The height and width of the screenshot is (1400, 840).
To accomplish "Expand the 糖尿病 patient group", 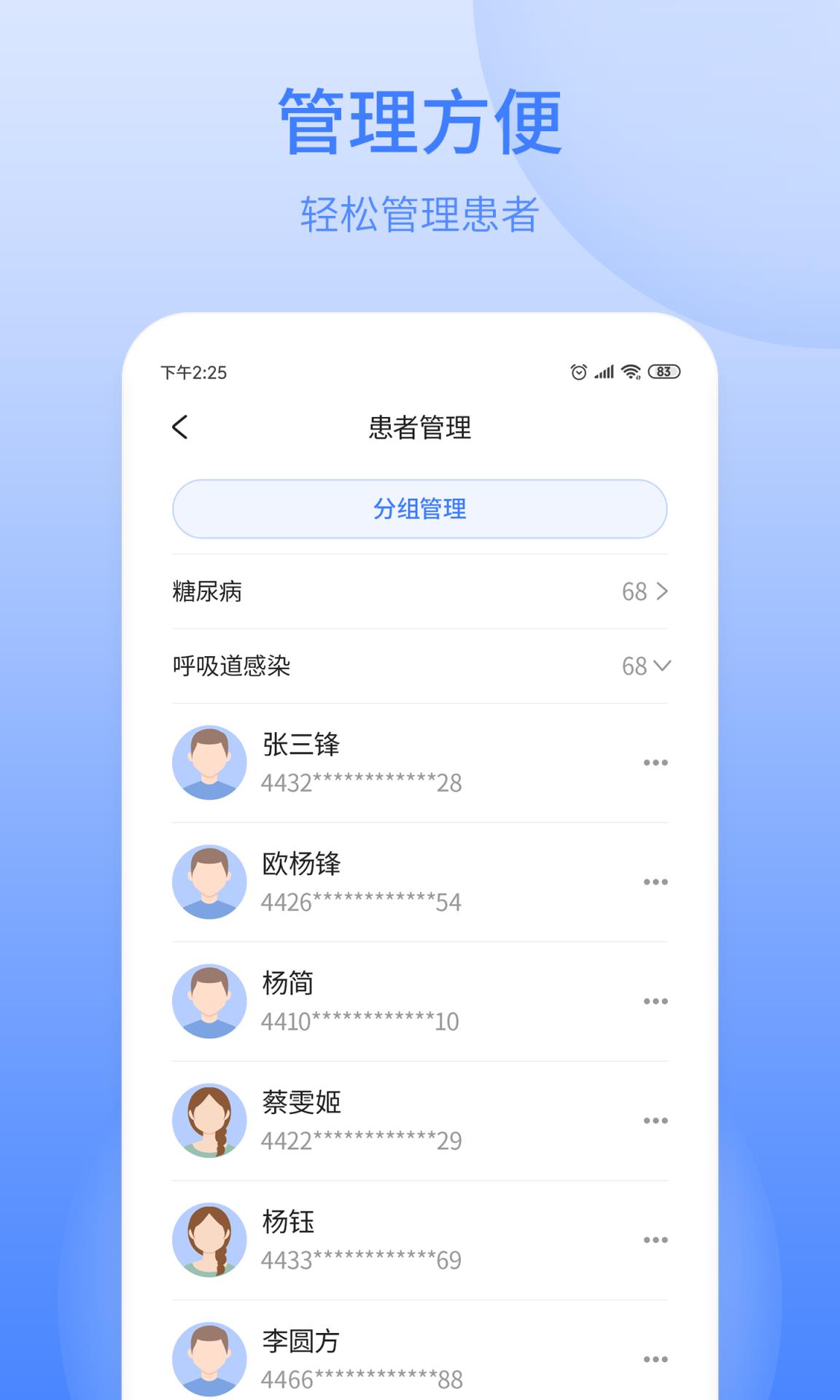I will [419, 592].
